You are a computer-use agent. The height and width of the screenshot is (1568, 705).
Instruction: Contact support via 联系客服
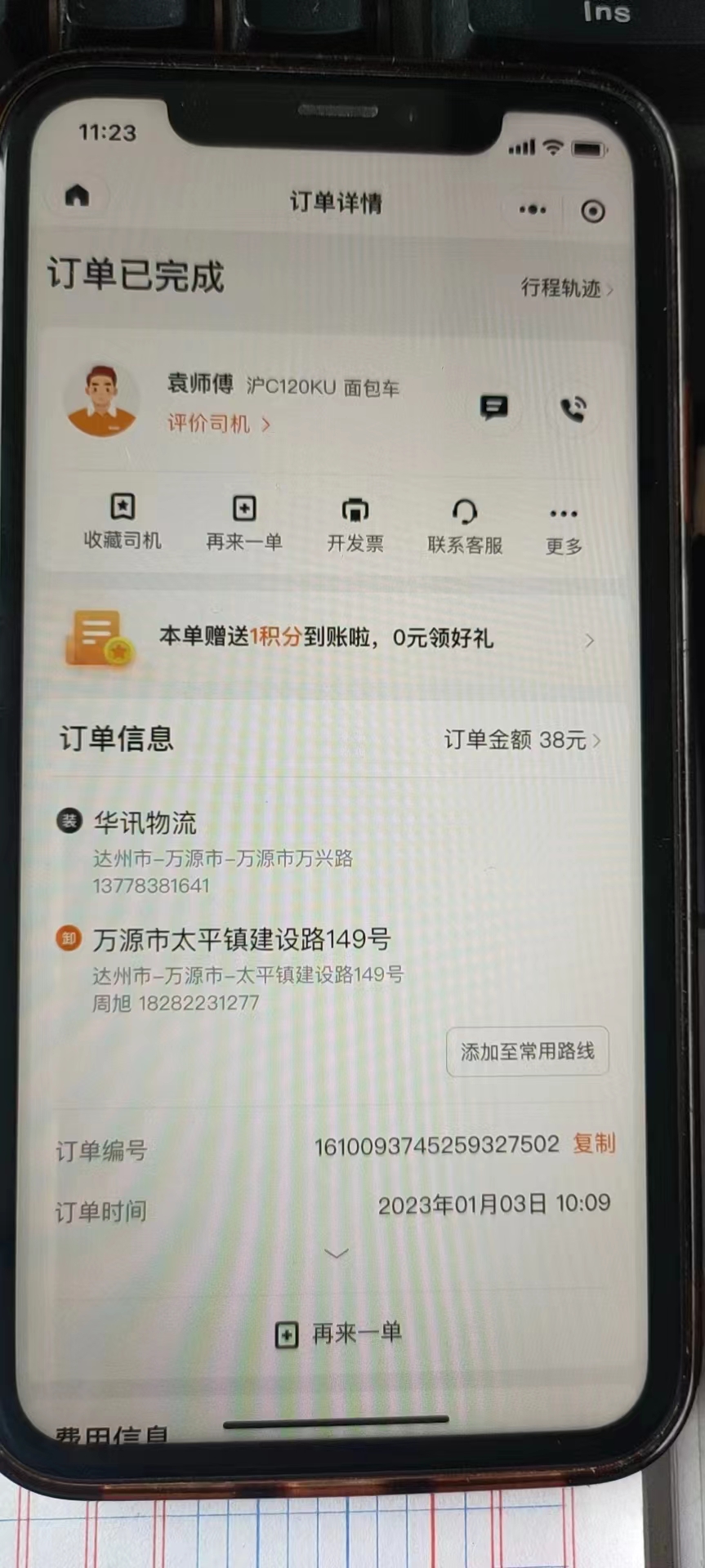point(465,528)
